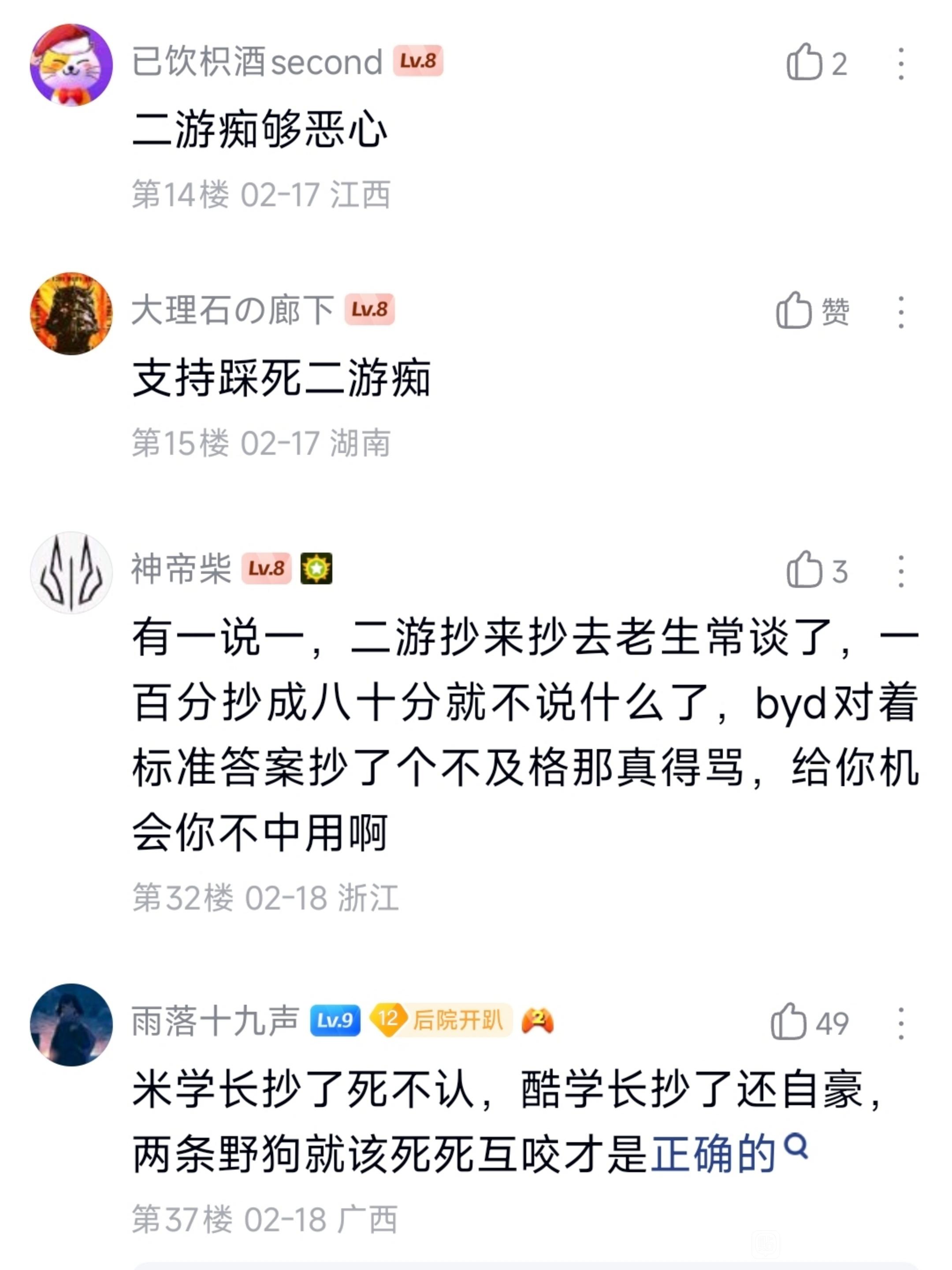Image resolution: width=952 pixels, height=1270 pixels.
Task: Like 大理石の廊下's comment
Action: (794, 311)
